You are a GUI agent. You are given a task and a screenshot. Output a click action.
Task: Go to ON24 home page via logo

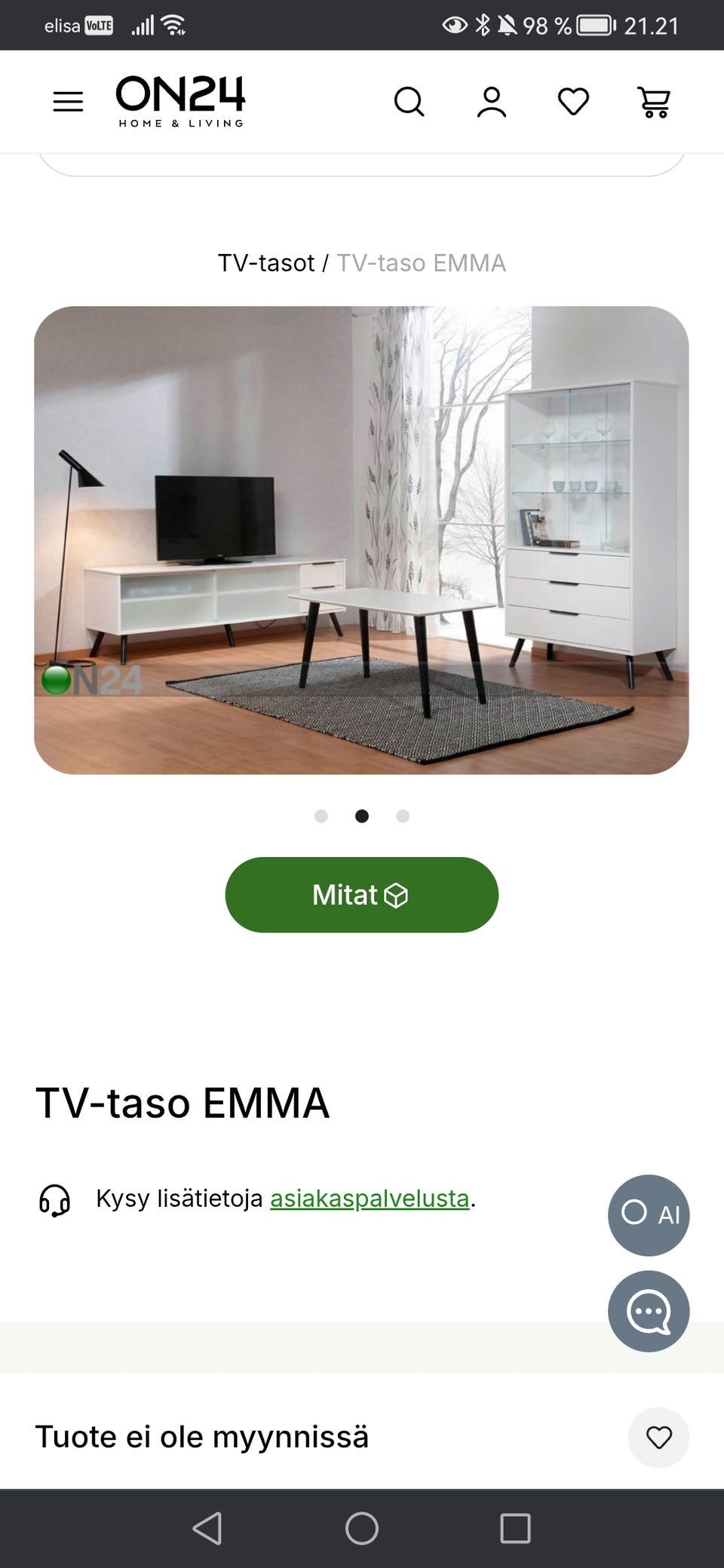click(x=180, y=102)
